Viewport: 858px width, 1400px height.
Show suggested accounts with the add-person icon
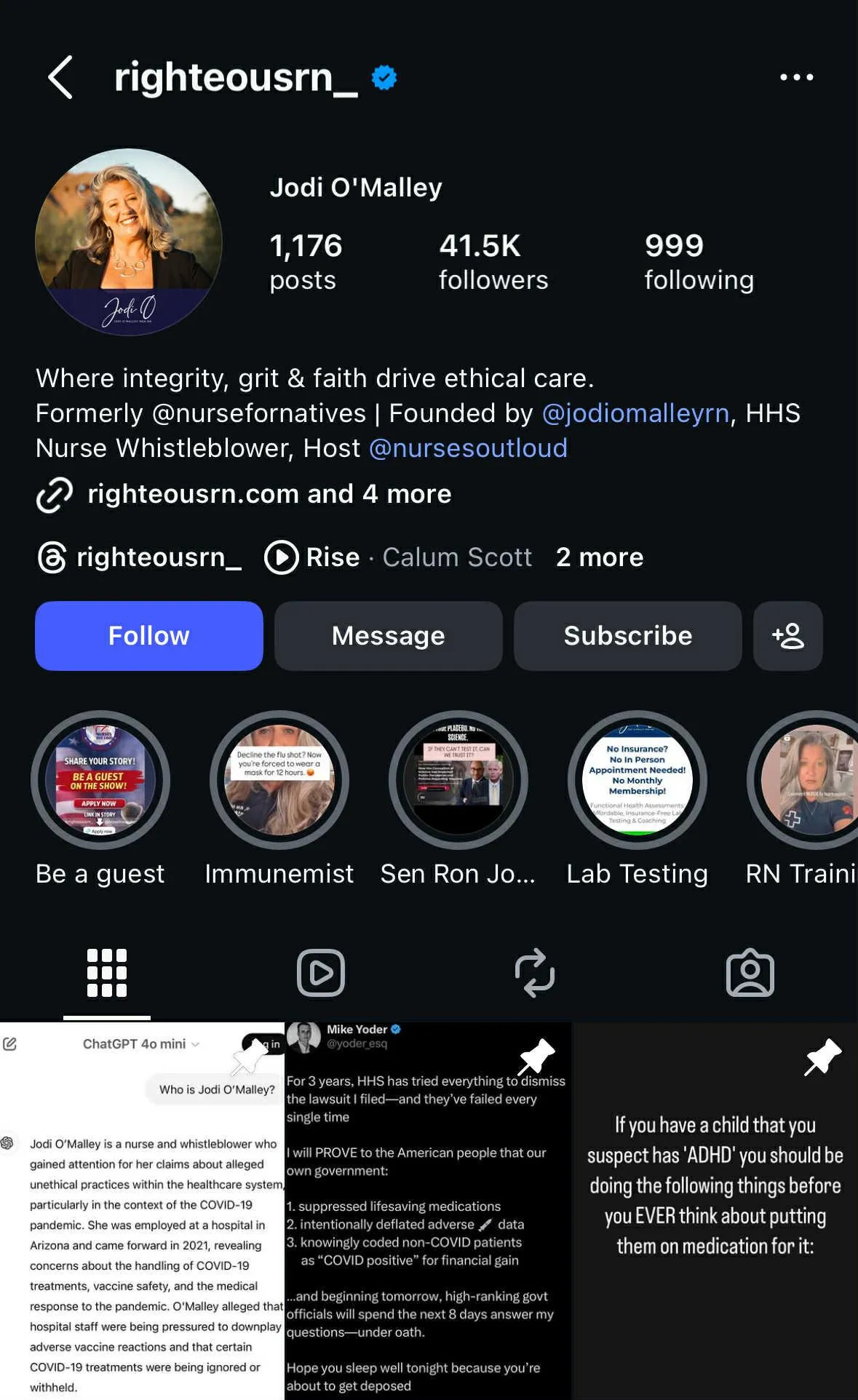tap(788, 636)
